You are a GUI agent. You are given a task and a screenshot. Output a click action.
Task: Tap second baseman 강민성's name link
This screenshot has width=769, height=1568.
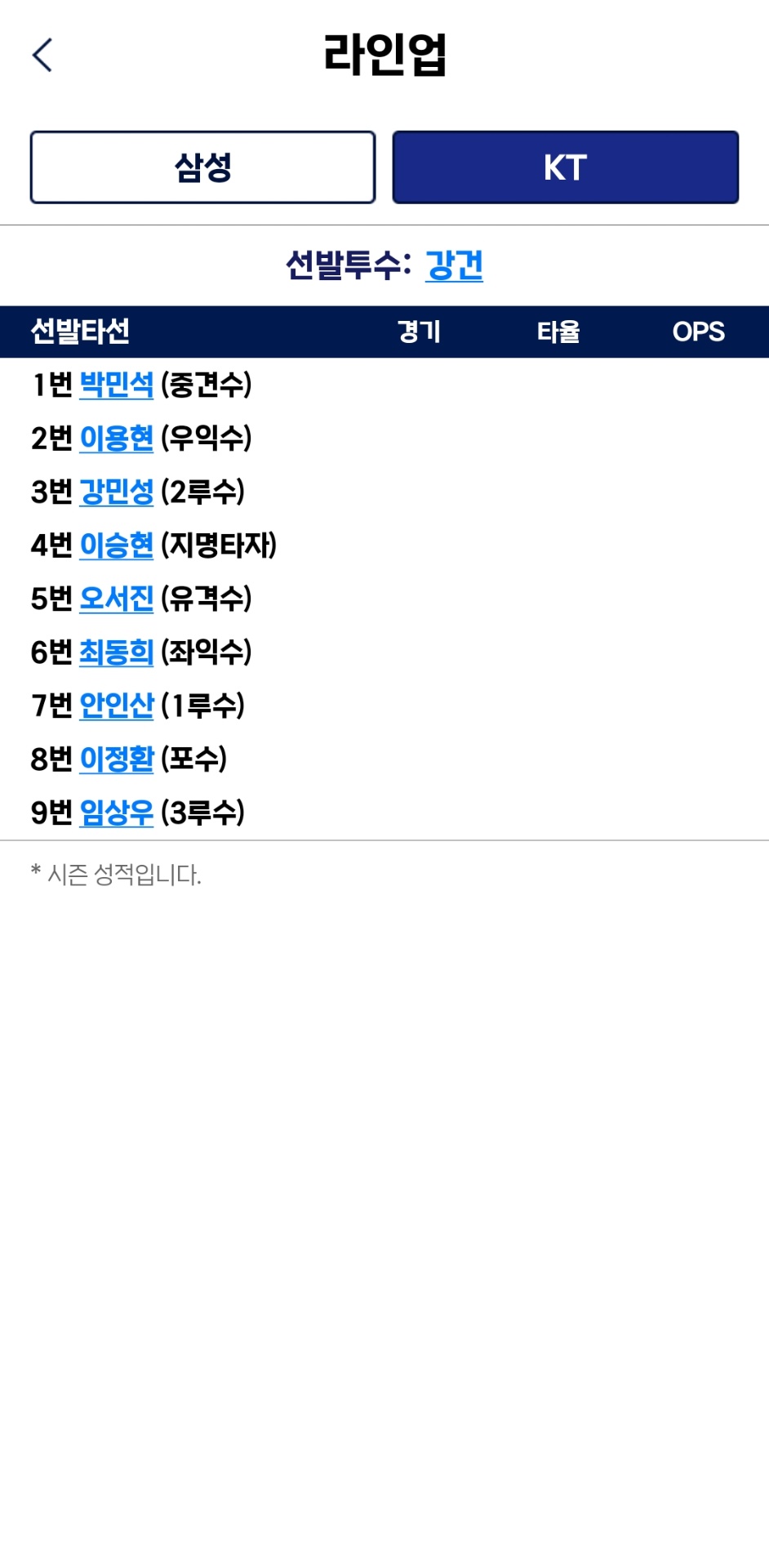click(x=117, y=492)
